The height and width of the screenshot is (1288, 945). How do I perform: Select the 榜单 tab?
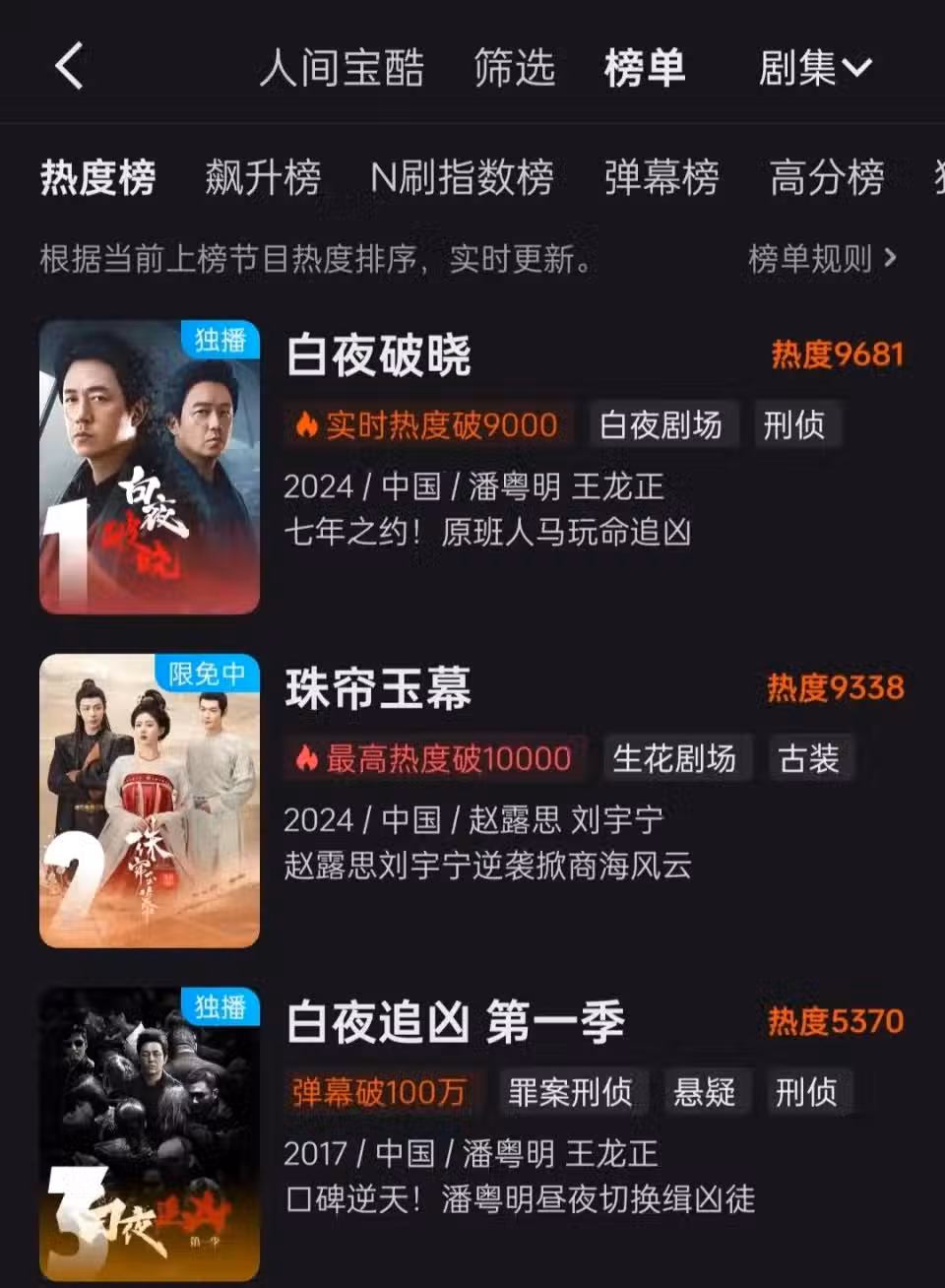(644, 68)
